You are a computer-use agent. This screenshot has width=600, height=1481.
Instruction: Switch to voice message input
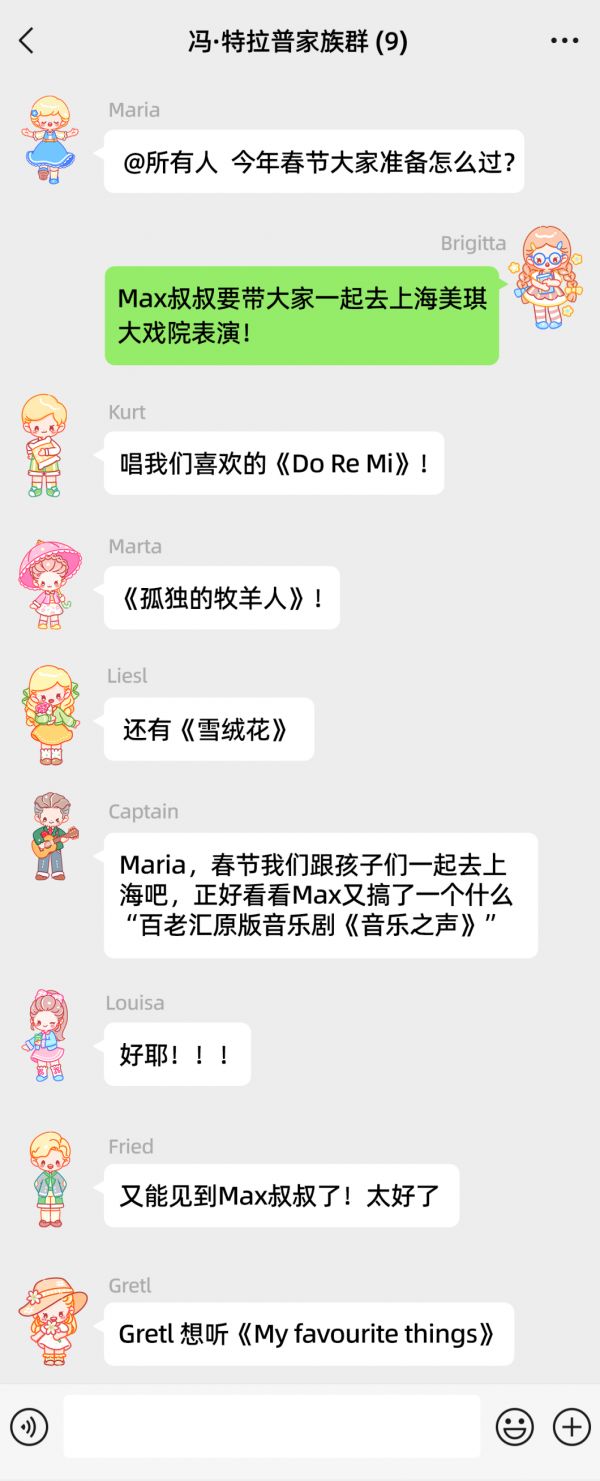tap(29, 1427)
